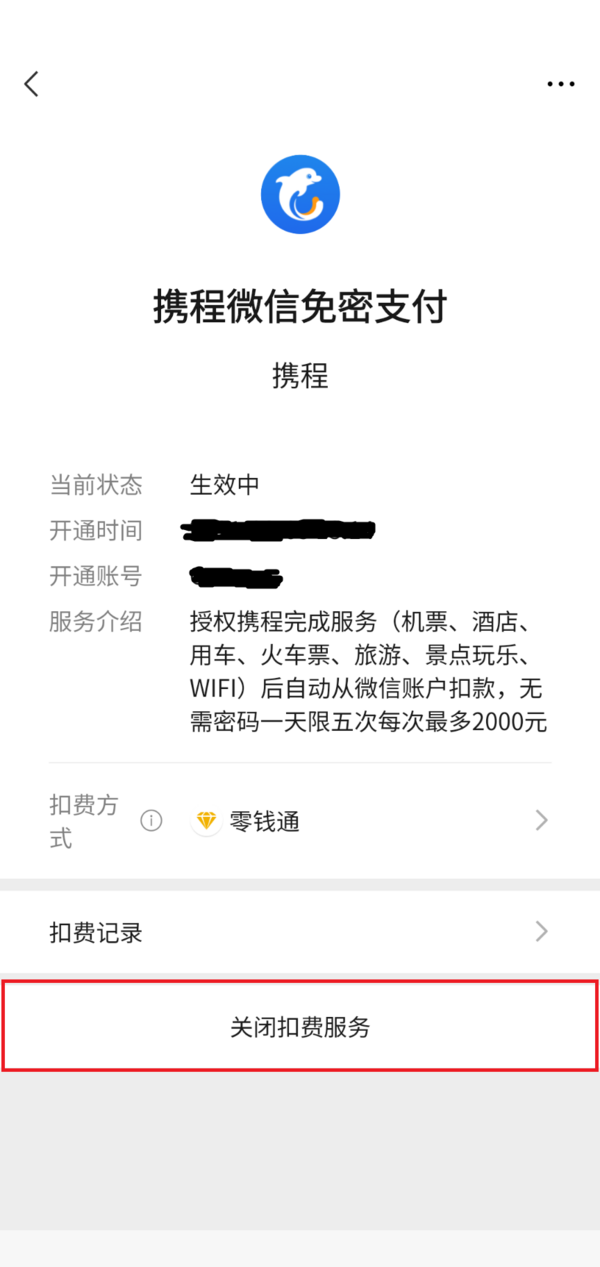600x1267 pixels.
Task: Open the 零钱通 deduction method row
Action: click(x=370, y=821)
